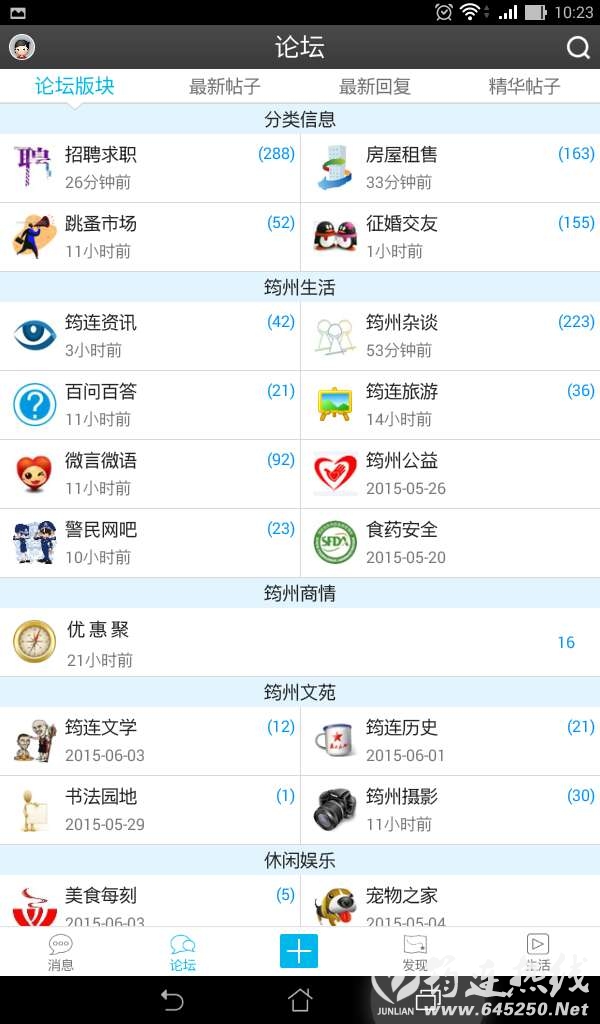Open the search icon in the header
The width and height of the screenshot is (600, 1024).
click(x=577, y=47)
